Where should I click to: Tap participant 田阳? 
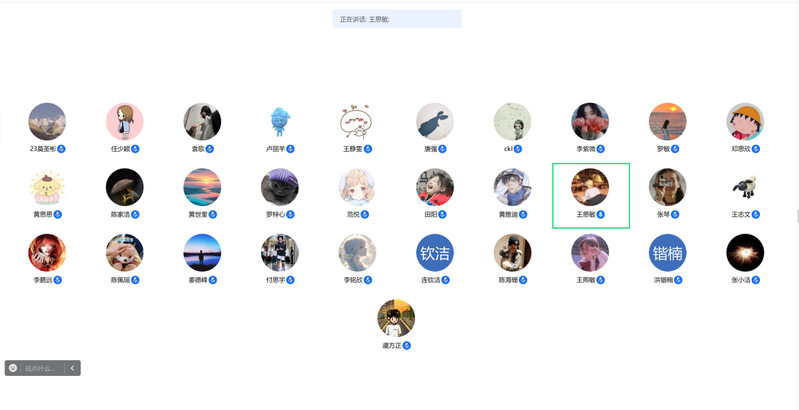pyautogui.click(x=435, y=187)
